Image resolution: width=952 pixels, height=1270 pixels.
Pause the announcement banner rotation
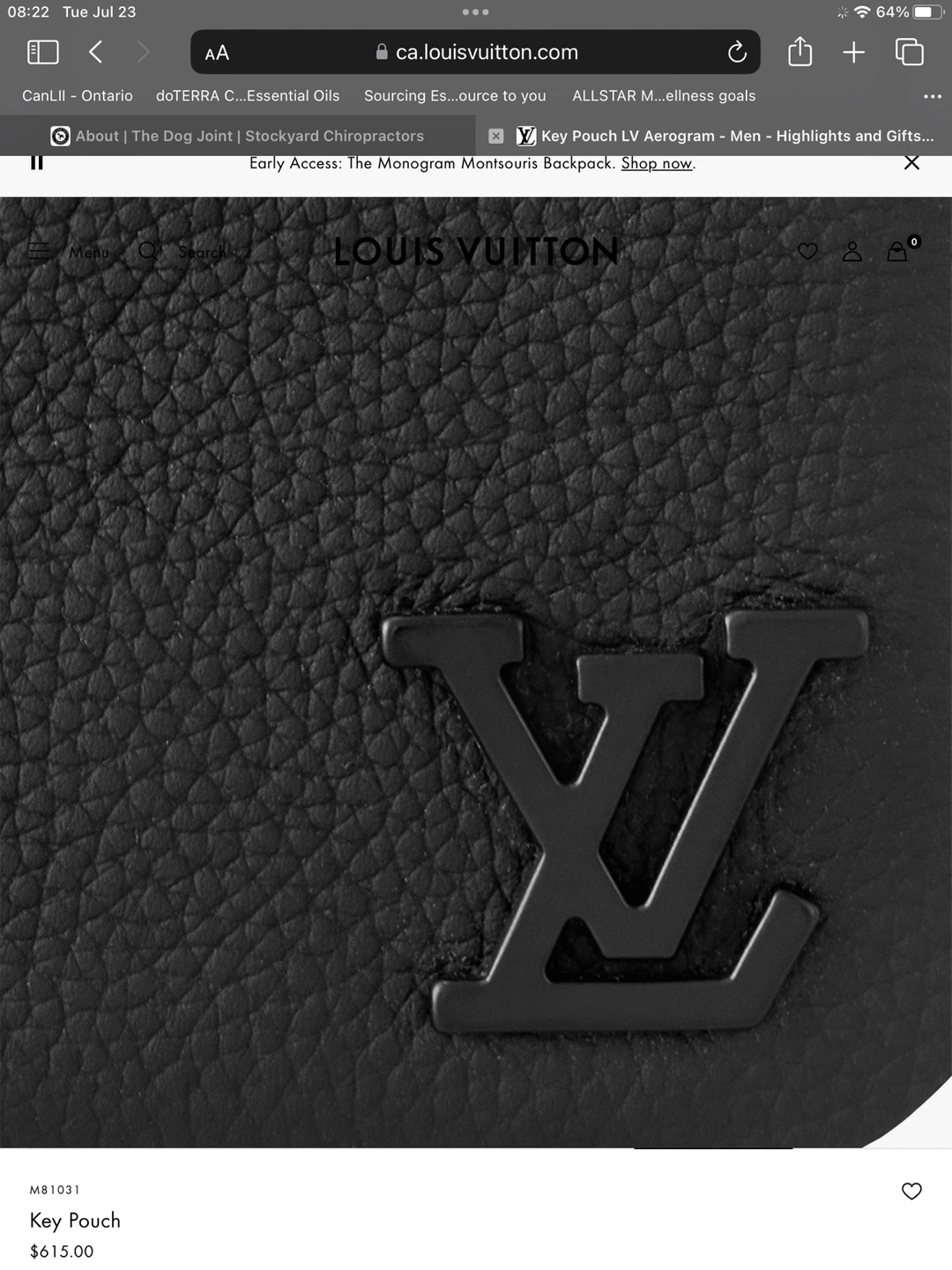(37, 163)
